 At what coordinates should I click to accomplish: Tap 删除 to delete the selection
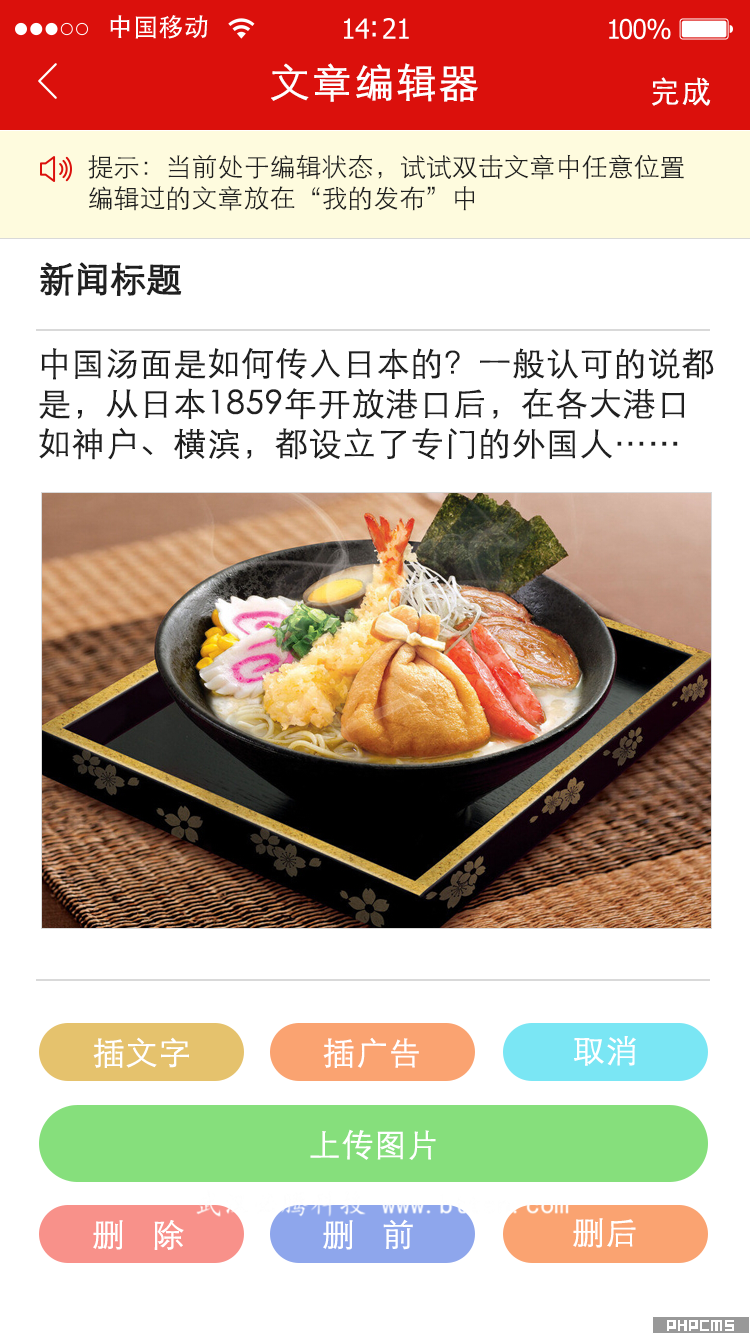141,1234
